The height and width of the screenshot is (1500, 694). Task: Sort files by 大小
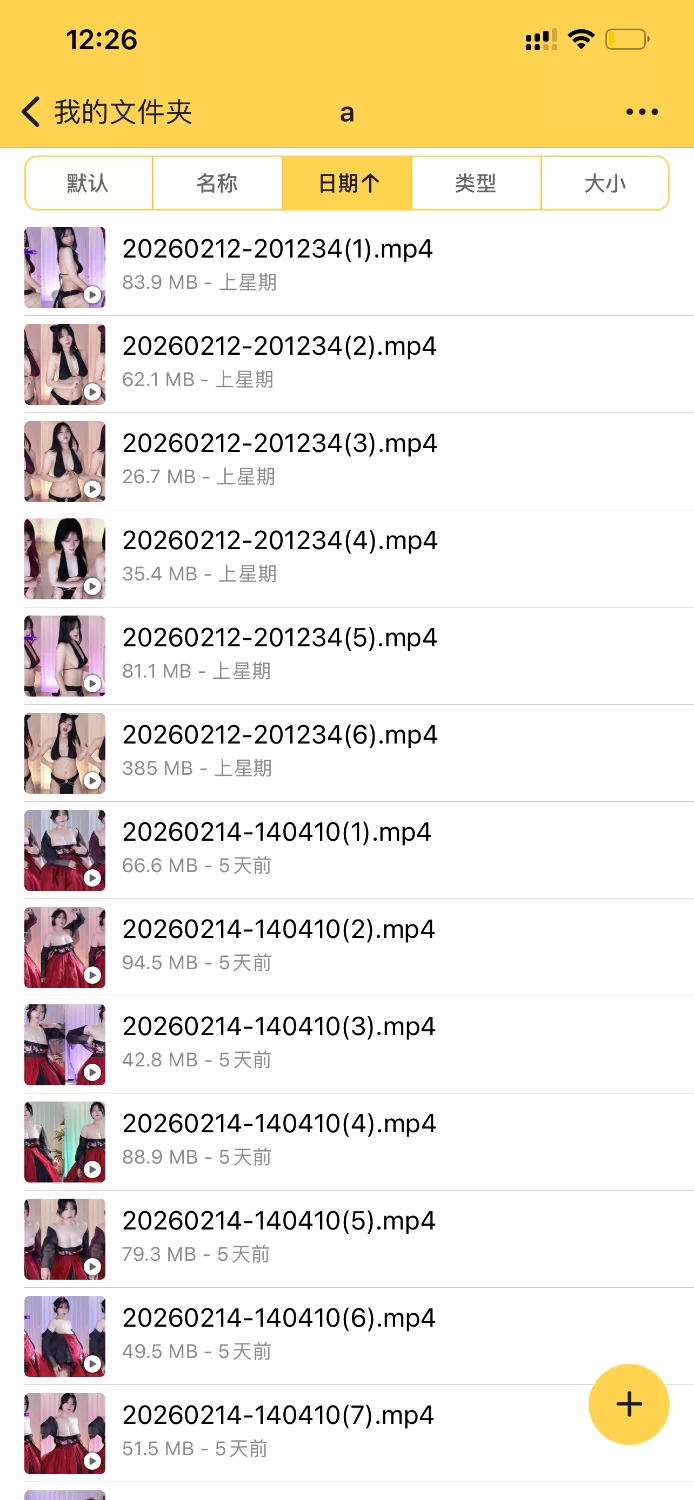coord(604,183)
